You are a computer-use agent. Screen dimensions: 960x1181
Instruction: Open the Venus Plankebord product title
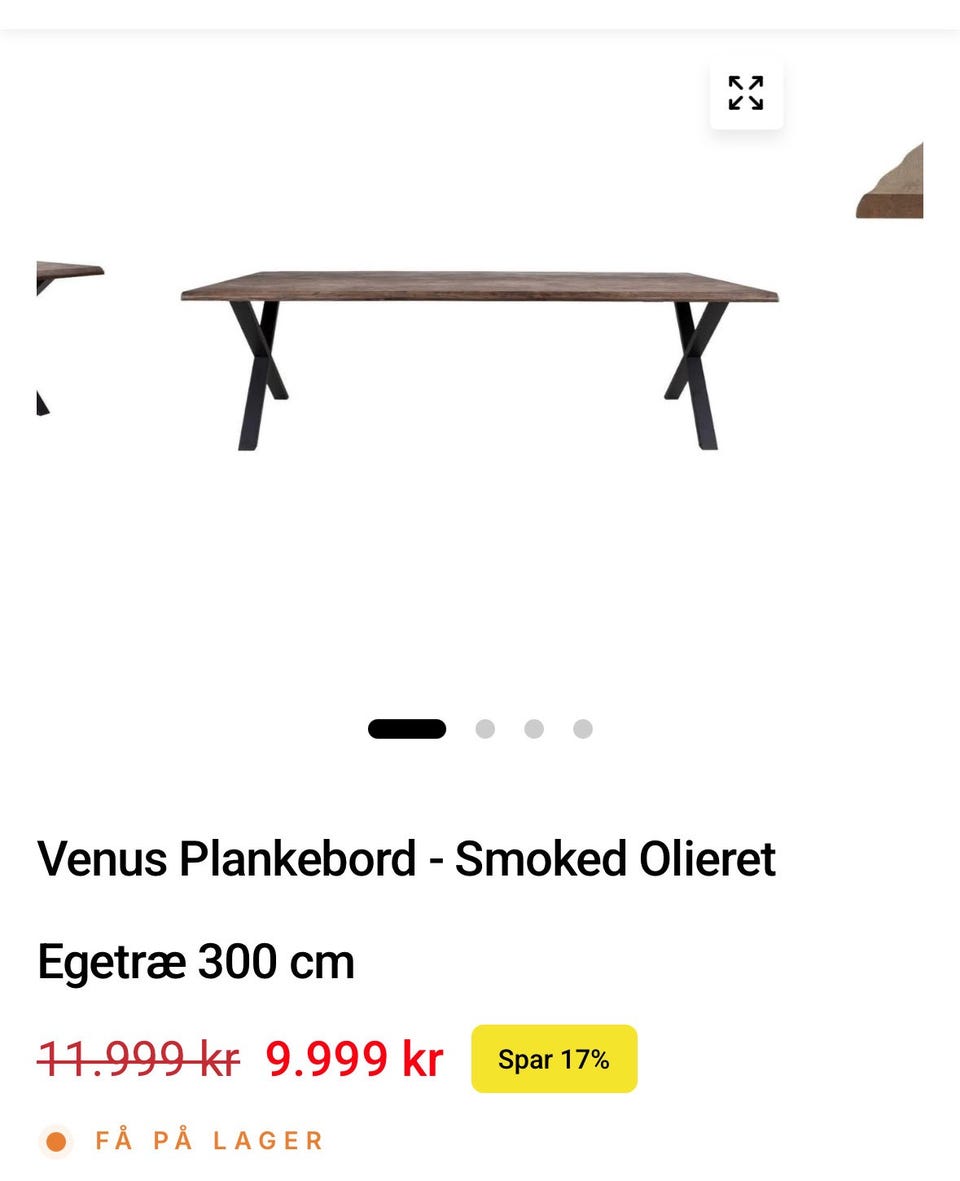pos(405,858)
